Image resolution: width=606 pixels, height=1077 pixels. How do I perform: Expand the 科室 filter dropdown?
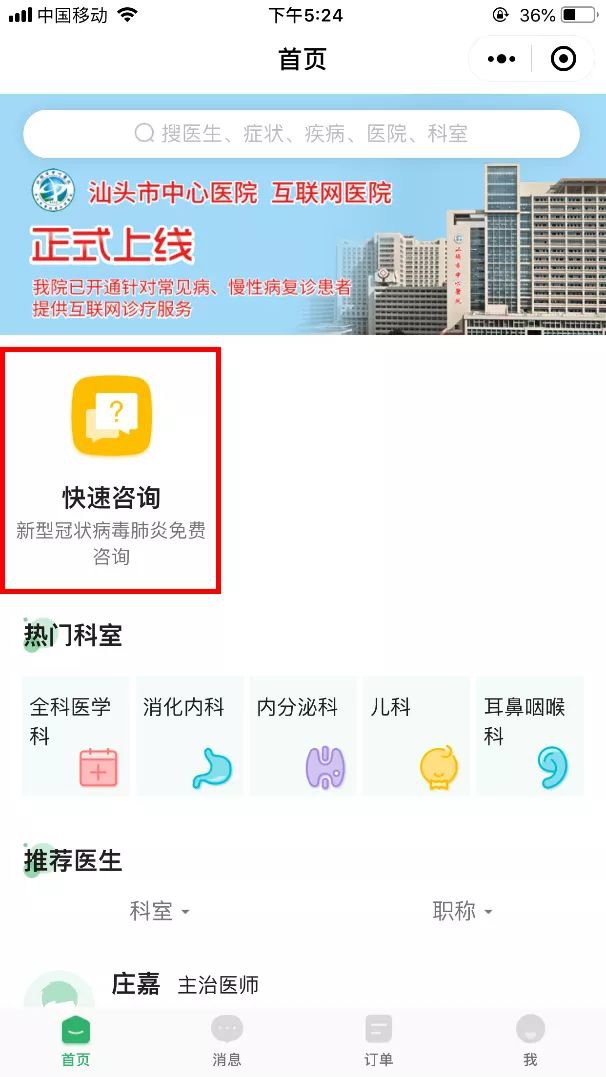point(159,911)
